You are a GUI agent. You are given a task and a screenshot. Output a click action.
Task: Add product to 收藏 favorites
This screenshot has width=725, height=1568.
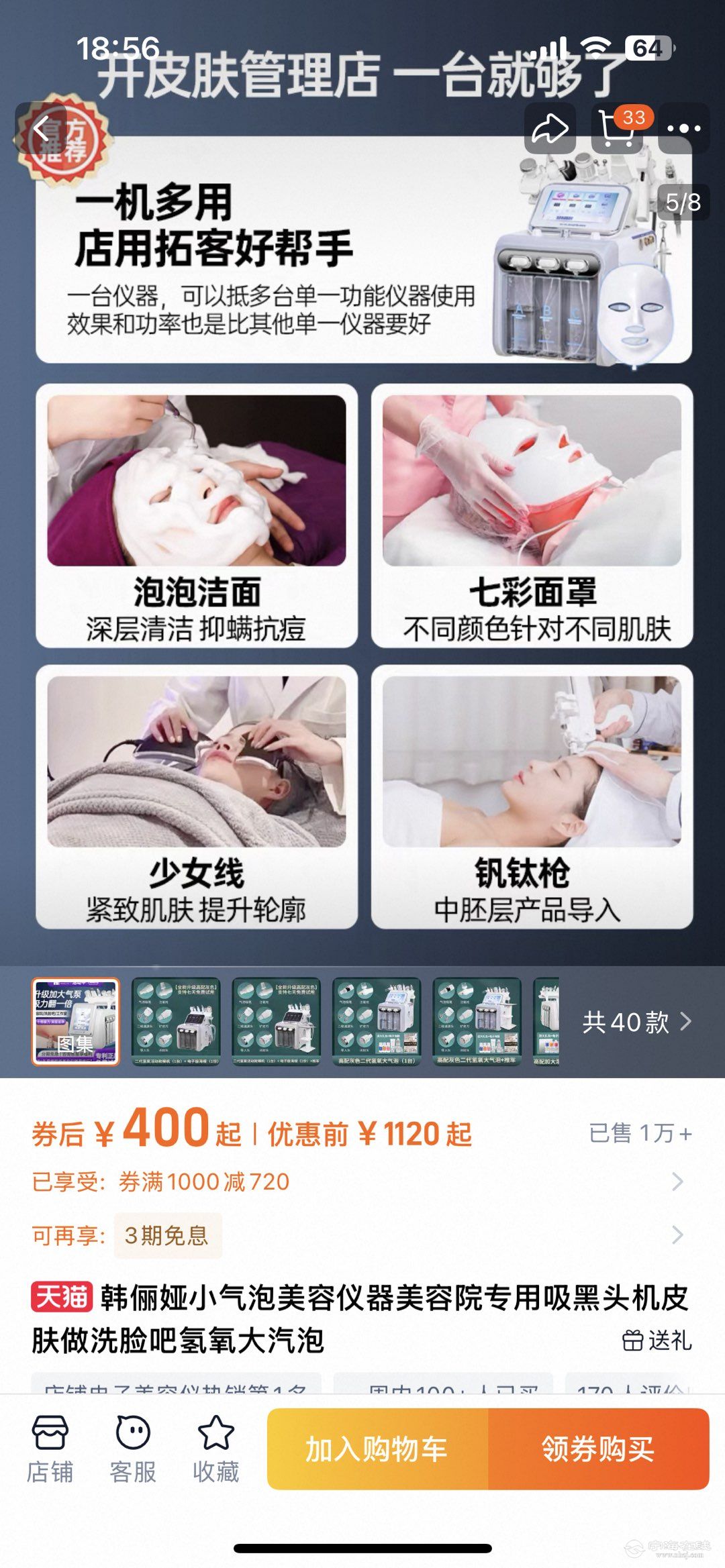tap(215, 1449)
